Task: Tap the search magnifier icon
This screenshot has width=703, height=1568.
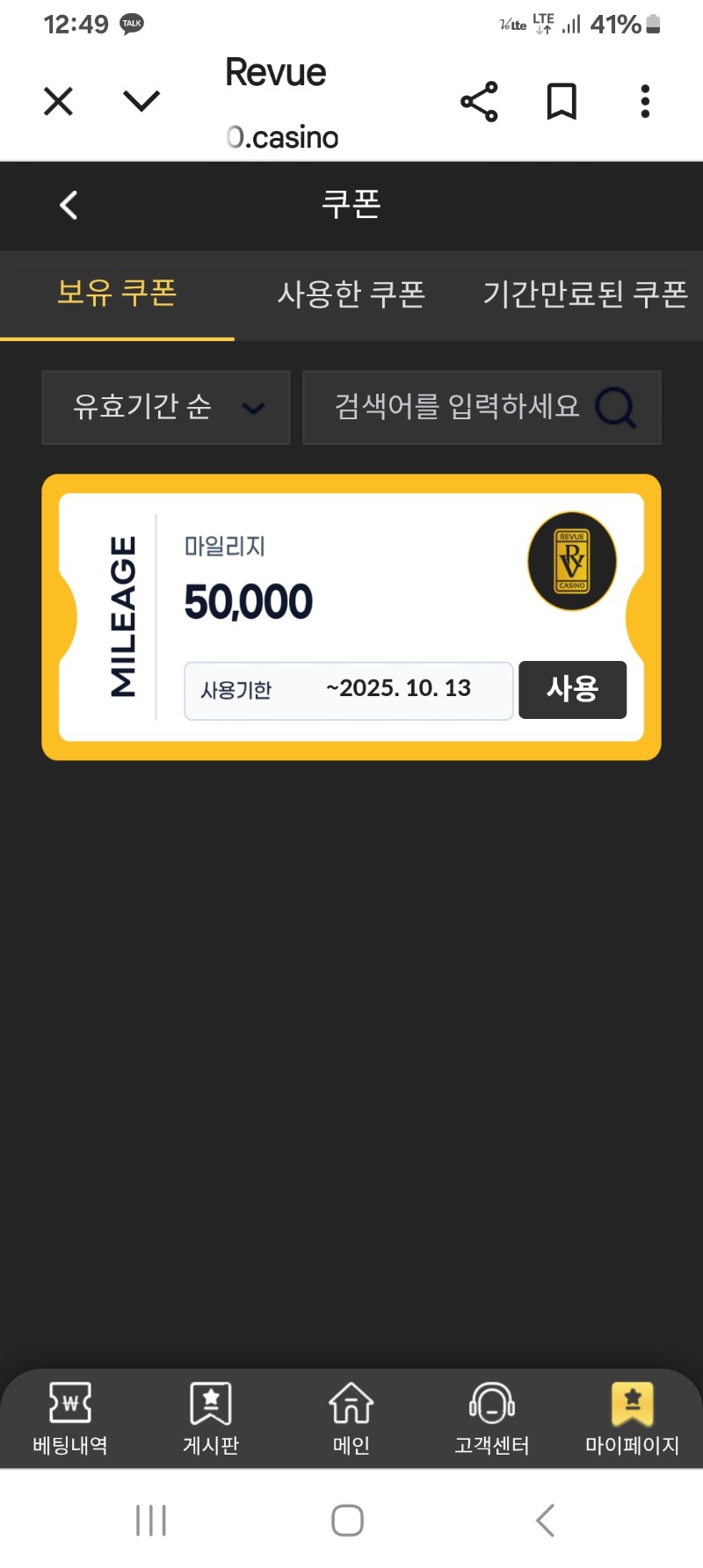Action: point(615,408)
